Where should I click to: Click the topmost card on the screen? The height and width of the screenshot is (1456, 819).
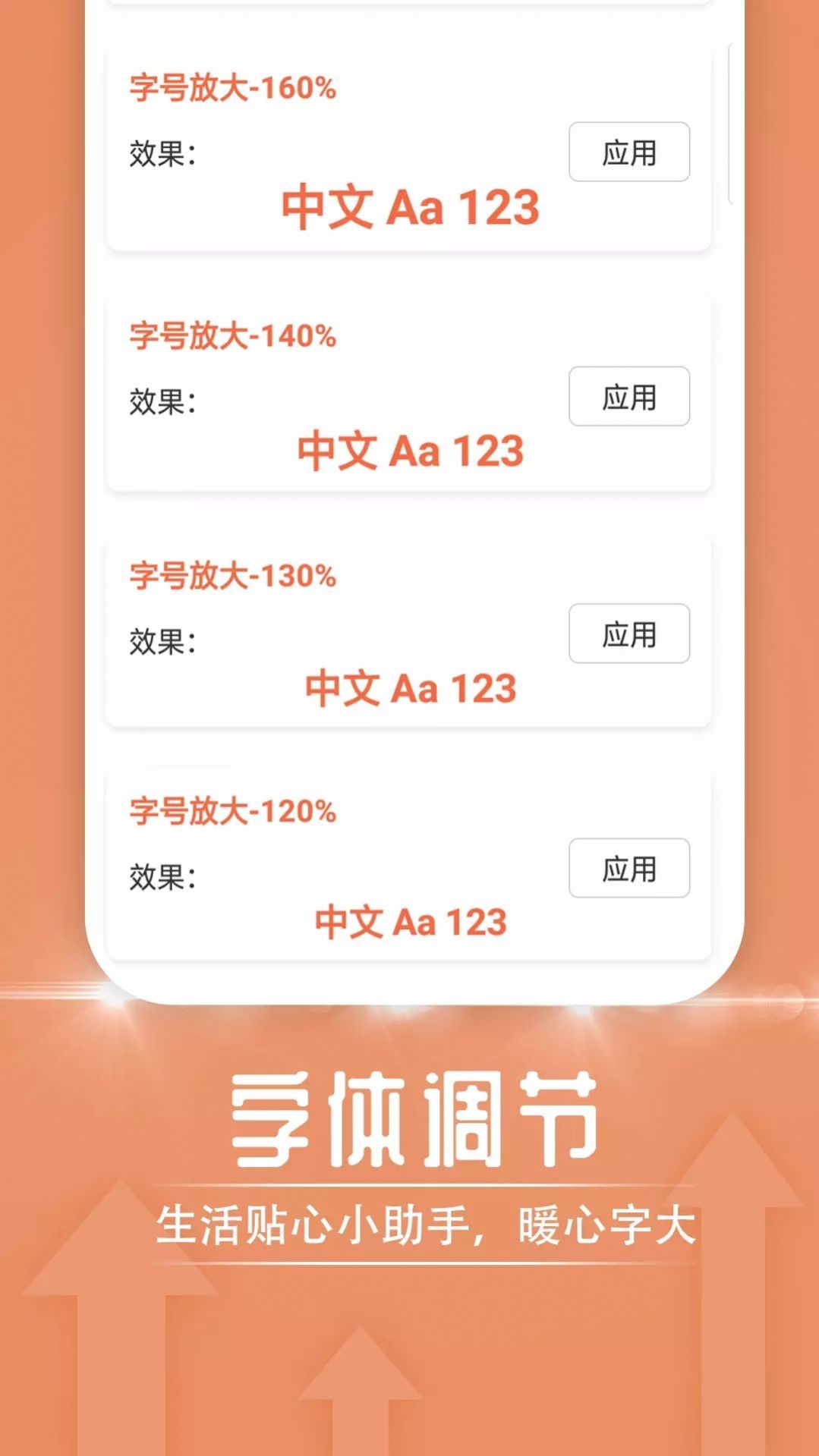click(410, 152)
